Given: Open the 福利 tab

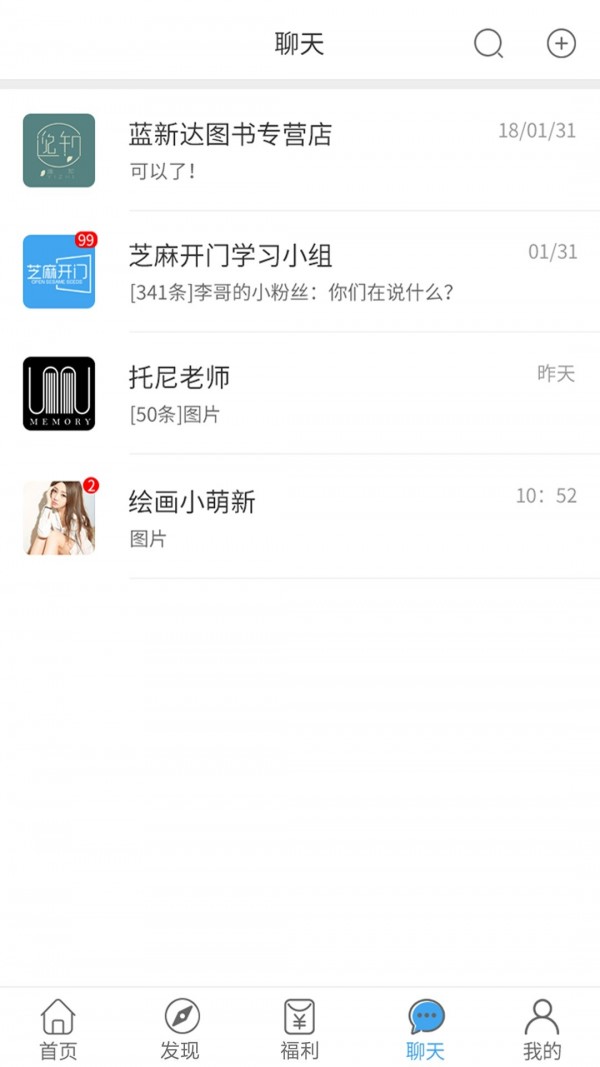Looking at the screenshot, I should coord(299,1030).
